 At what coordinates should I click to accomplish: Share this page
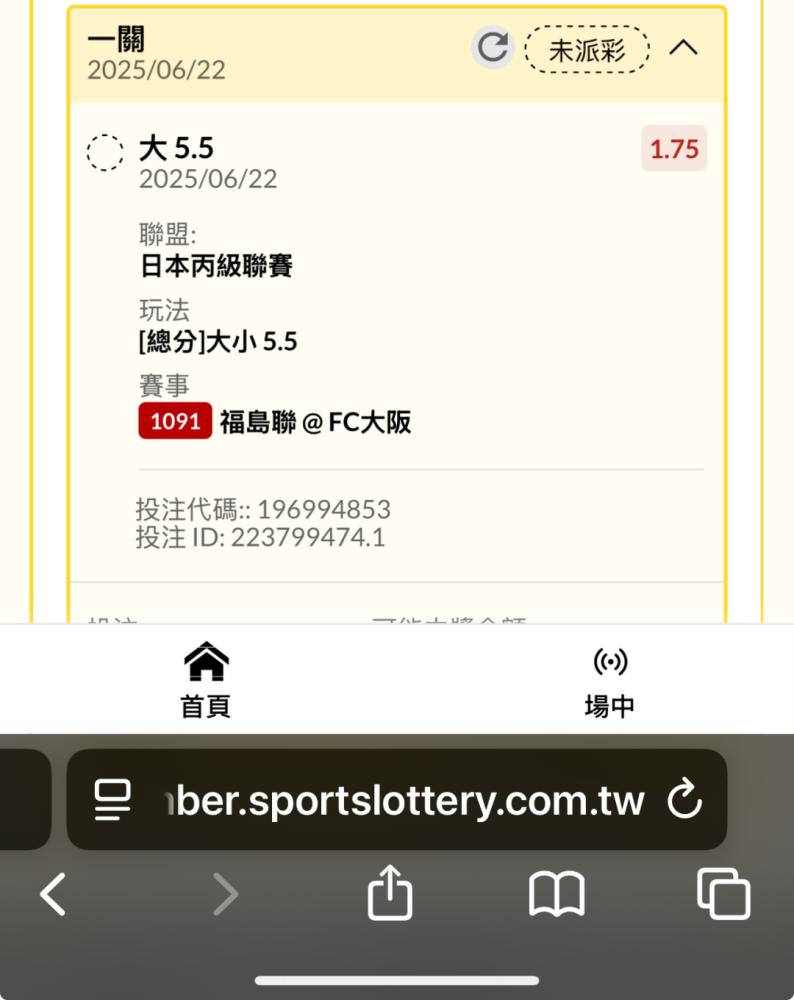tap(390, 892)
